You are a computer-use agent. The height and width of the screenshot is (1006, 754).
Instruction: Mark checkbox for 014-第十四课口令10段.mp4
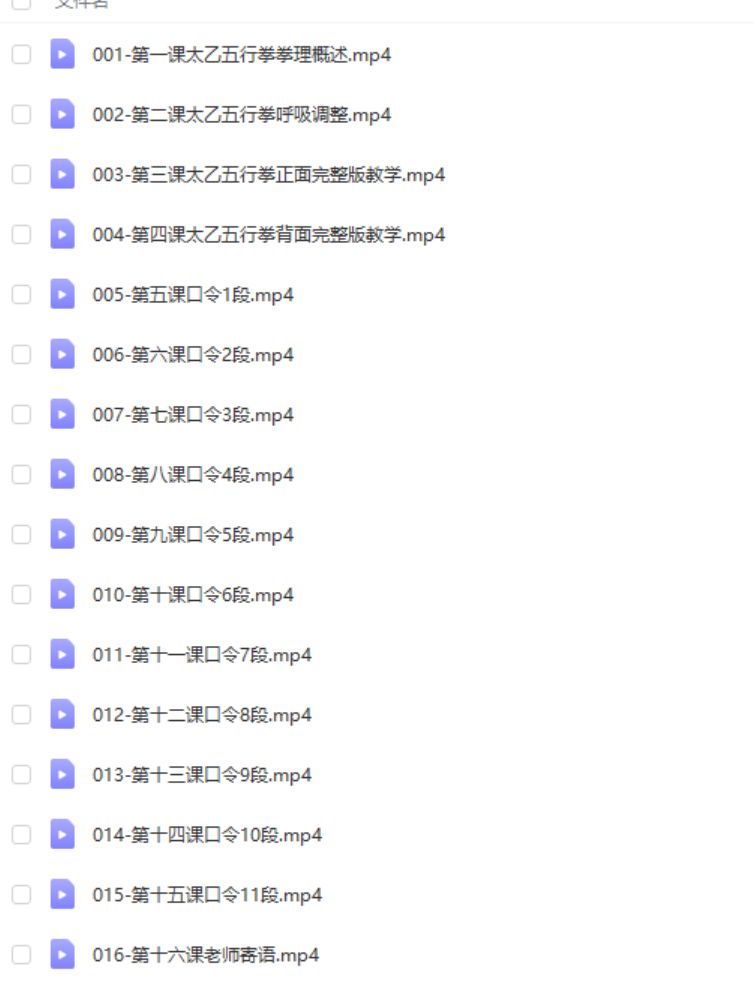coord(21,834)
